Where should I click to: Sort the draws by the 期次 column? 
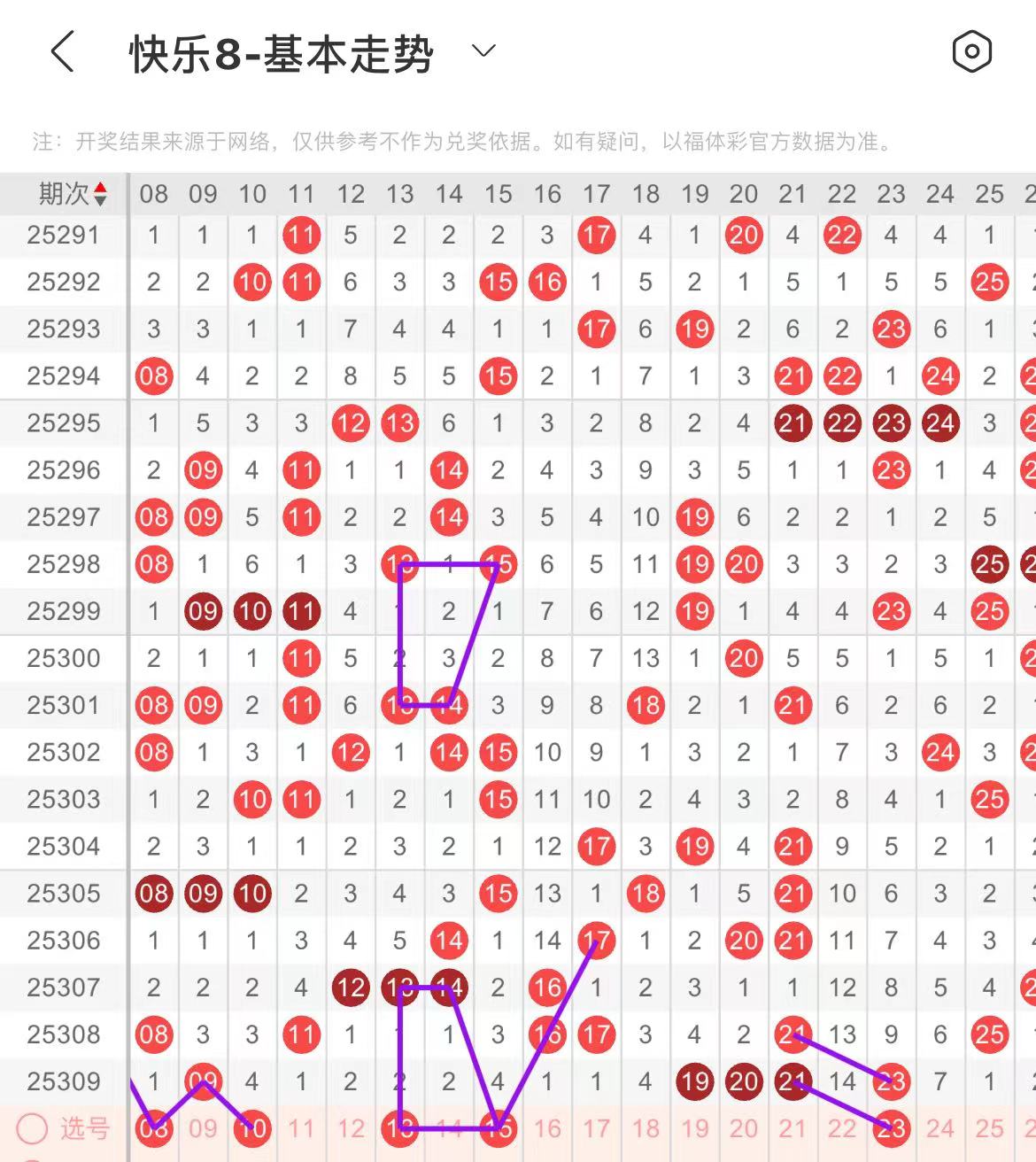[x=73, y=194]
